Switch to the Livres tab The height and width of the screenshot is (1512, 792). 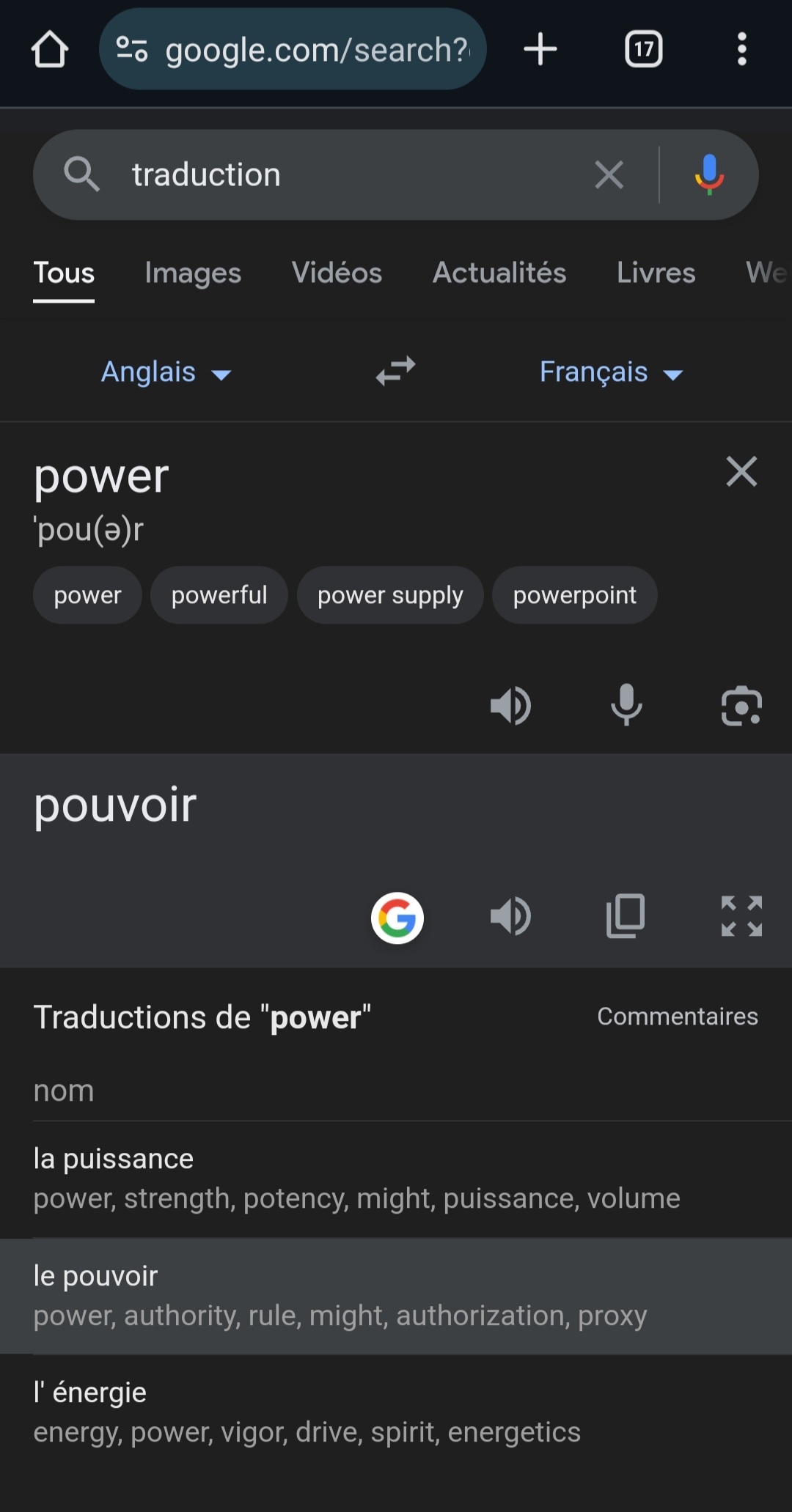point(656,273)
